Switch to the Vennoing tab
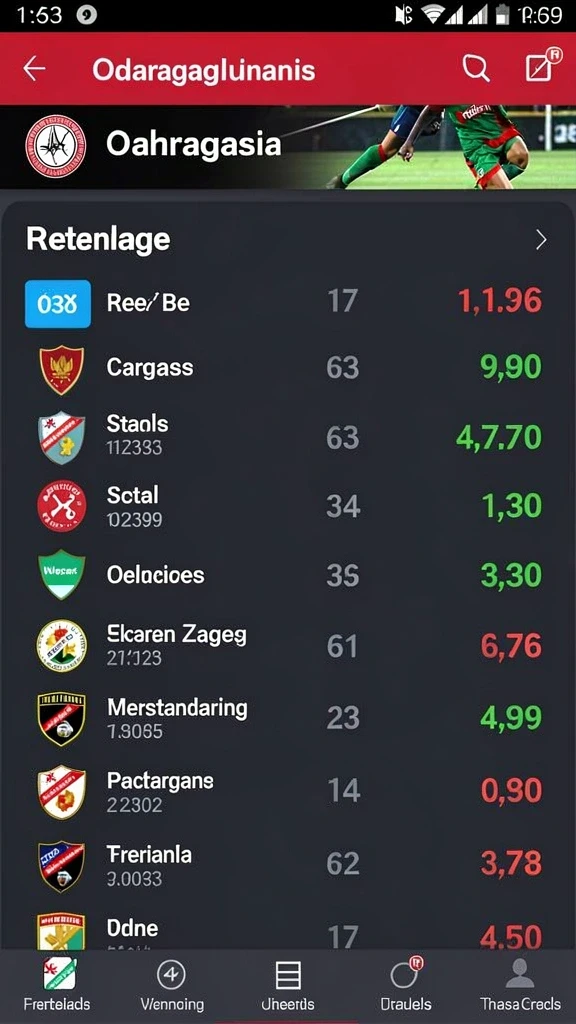The width and height of the screenshot is (576, 1024). (172, 984)
